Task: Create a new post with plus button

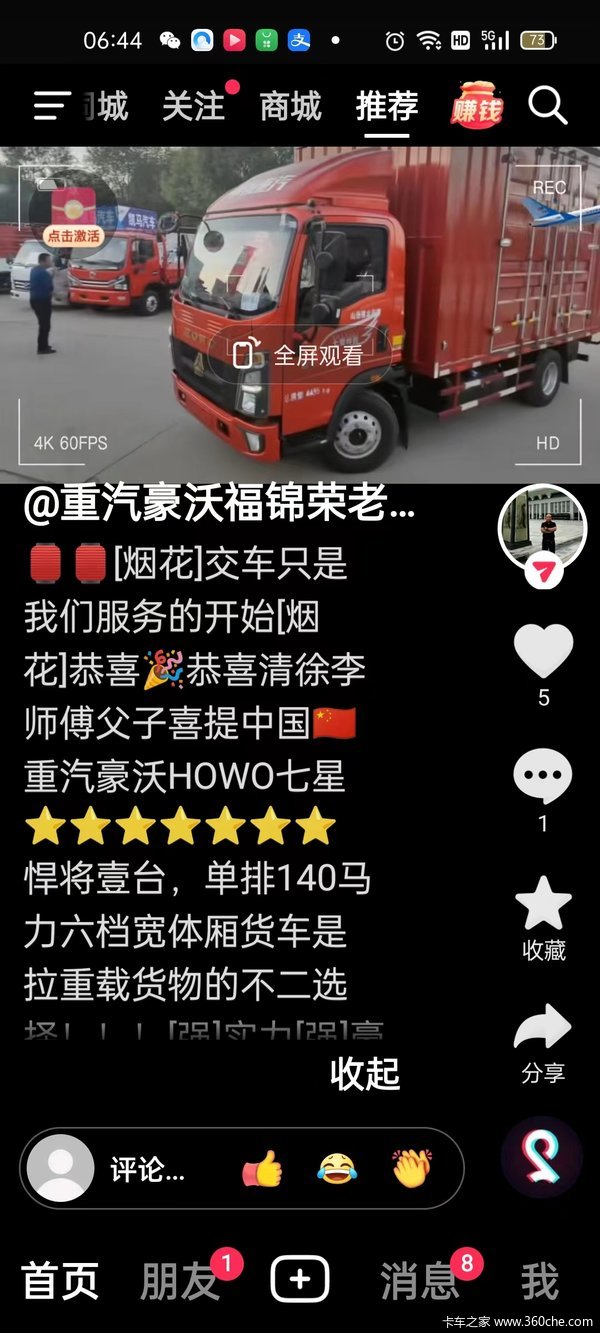Action: pyautogui.click(x=299, y=1280)
